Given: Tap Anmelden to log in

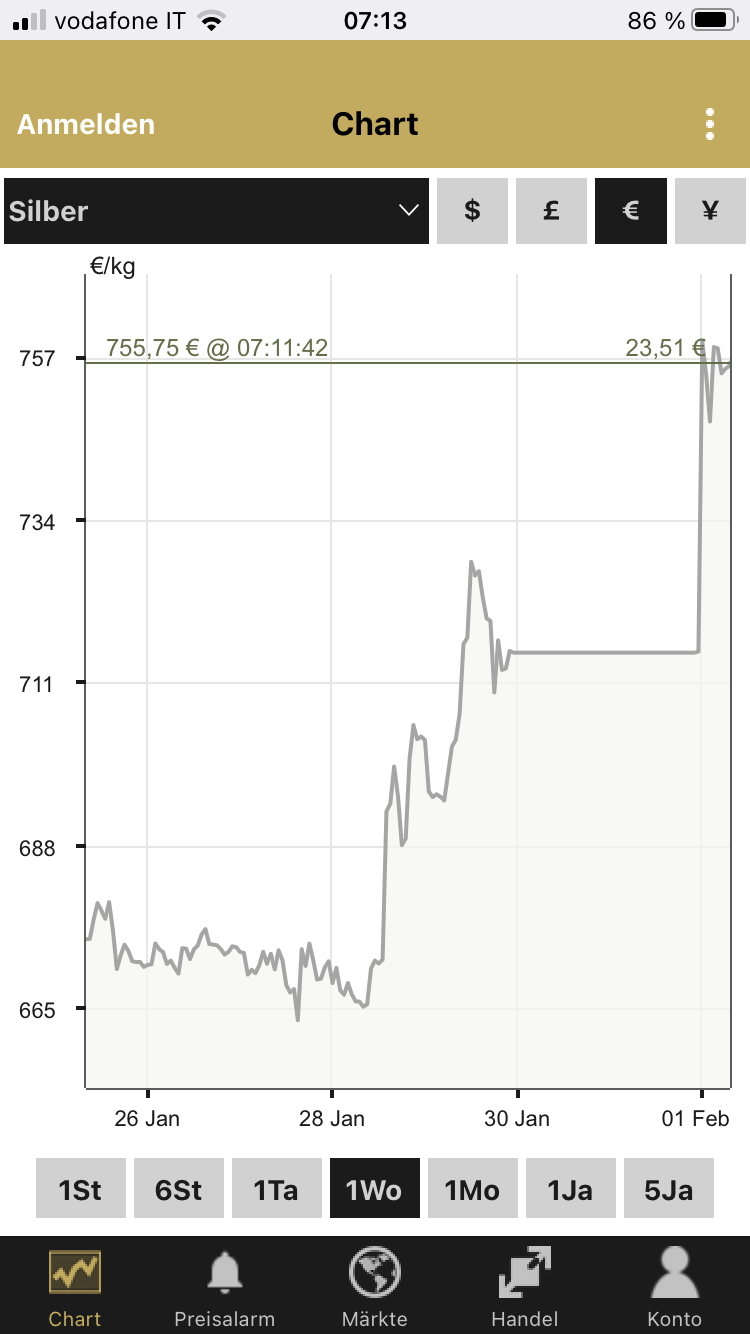Looking at the screenshot, I should tap(86, 124).
